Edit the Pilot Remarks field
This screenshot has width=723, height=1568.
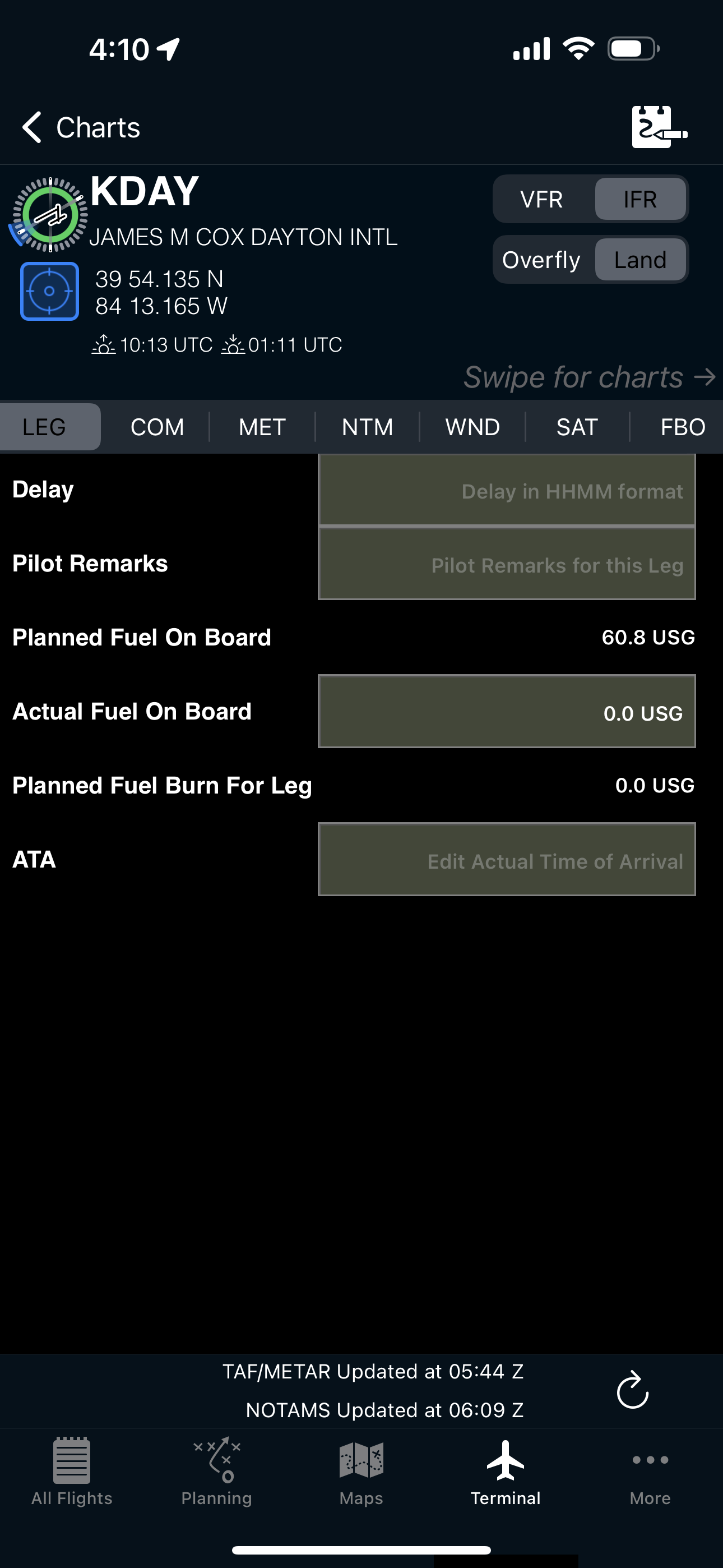click(506, 564)
